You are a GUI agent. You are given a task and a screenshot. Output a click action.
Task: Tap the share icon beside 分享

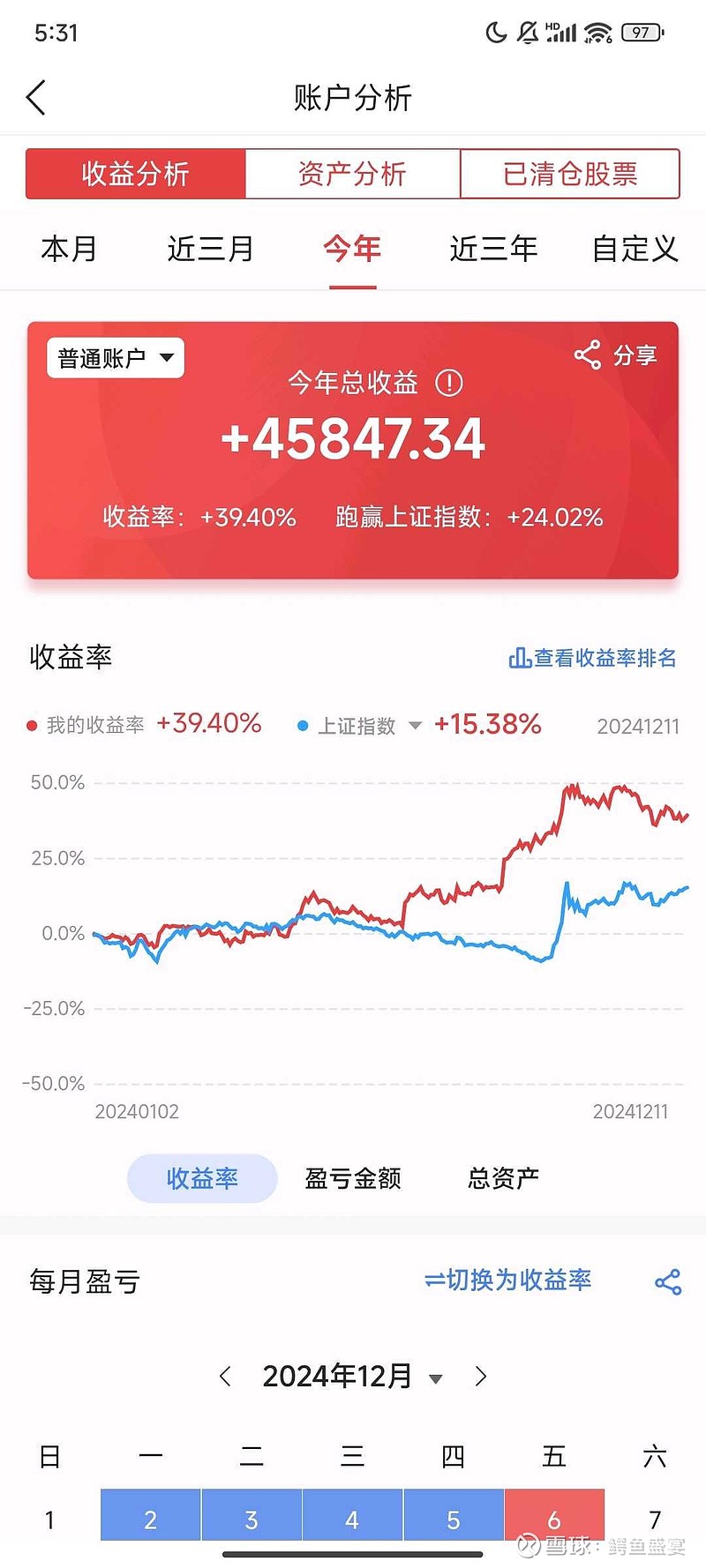(x=589, y=355)
